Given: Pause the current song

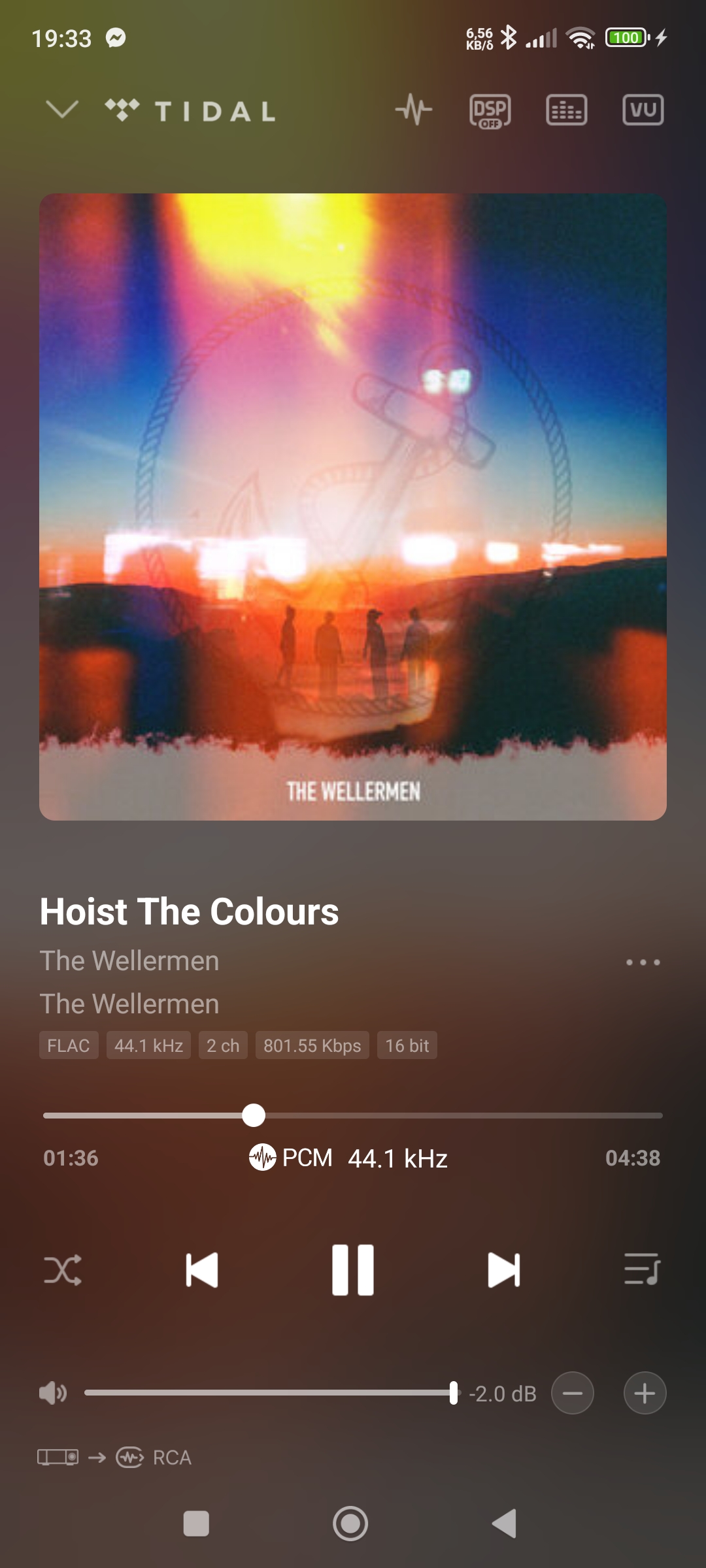Looking at the screenshot, I should (x=353, y=1269).
